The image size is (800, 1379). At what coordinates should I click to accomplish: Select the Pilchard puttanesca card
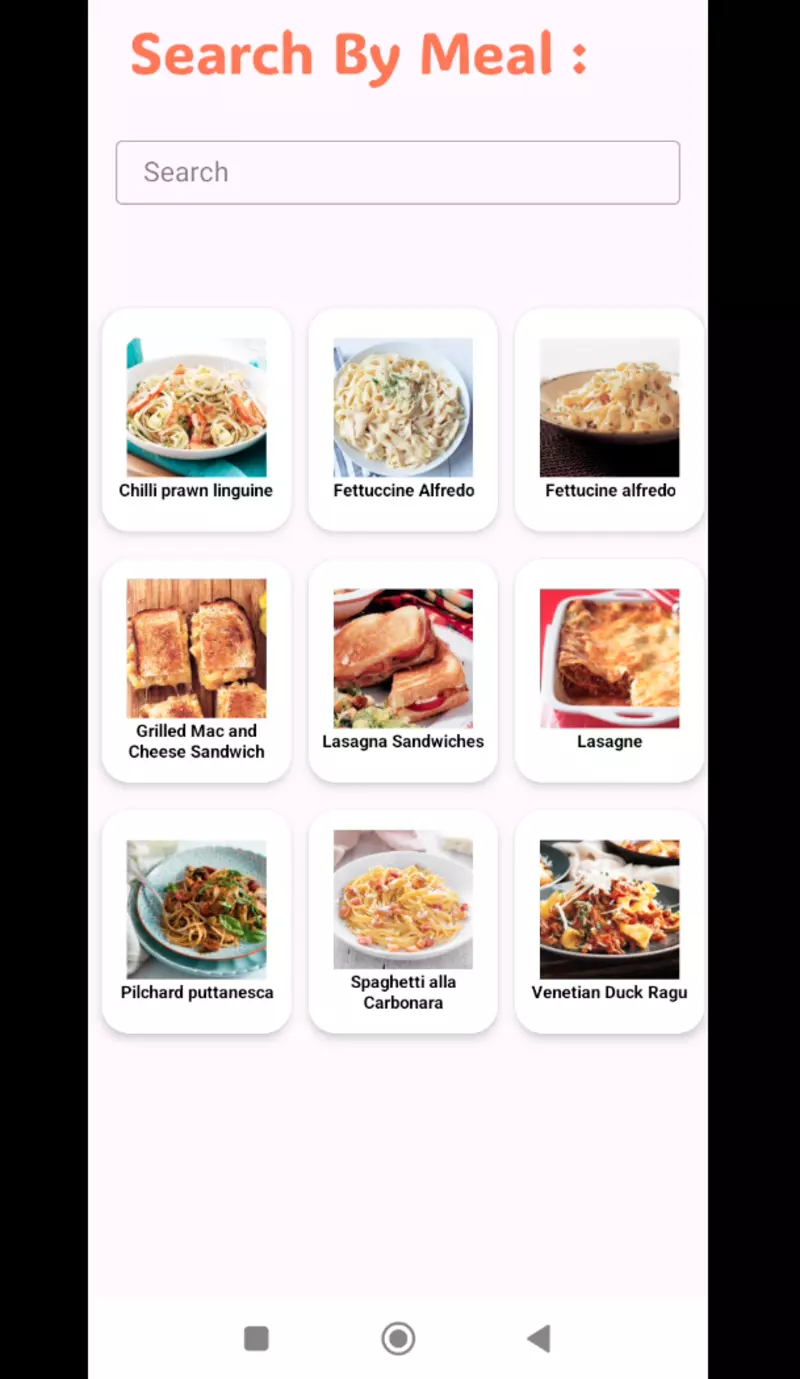coord(196,922)
